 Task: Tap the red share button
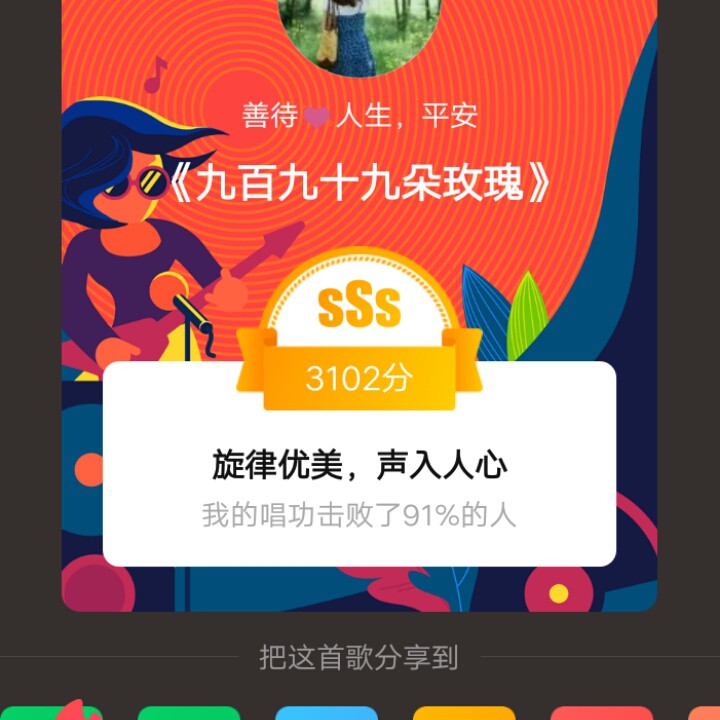click(x=601, y=713)
